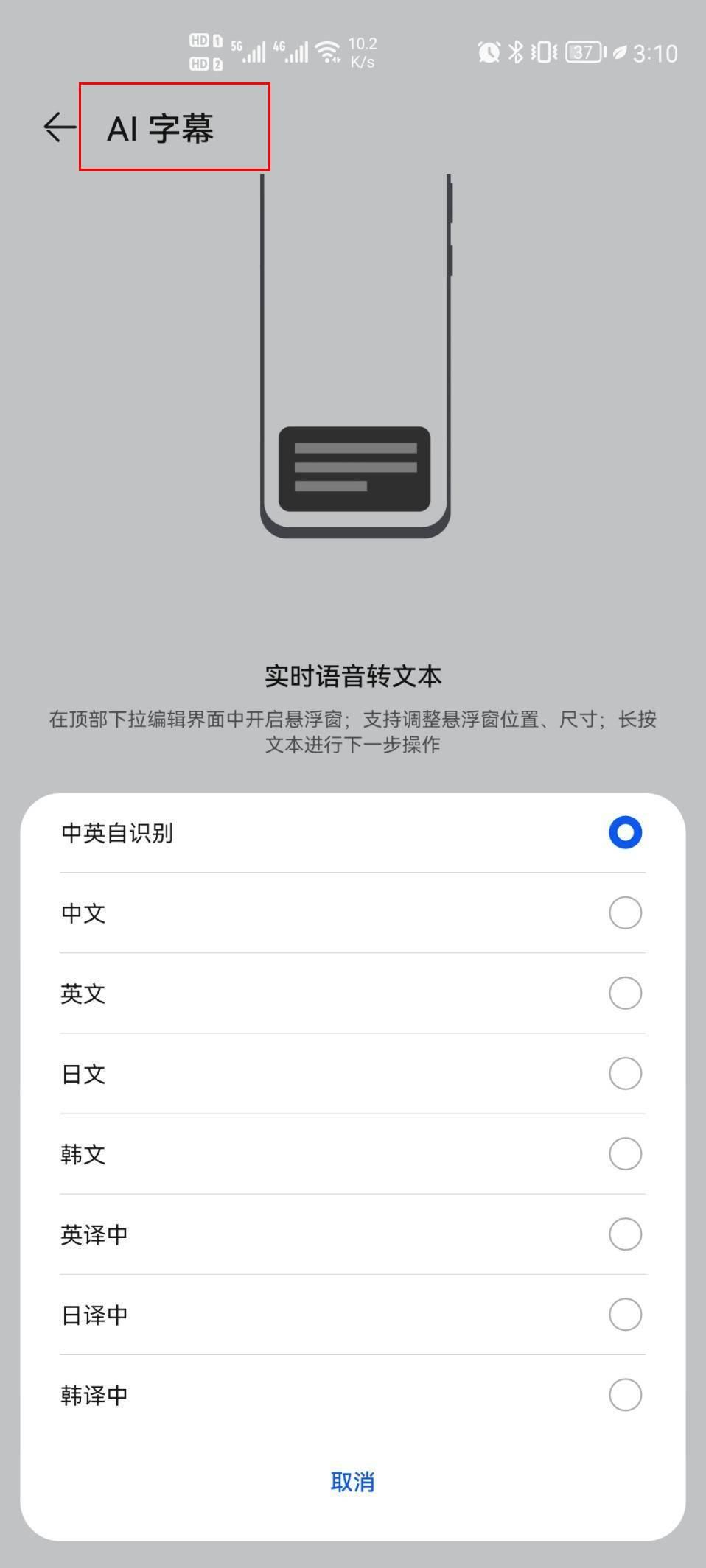The width and height of the screenshot is (706, 1568).
Task: Go back using the arrow icon
Action: pos(60,127)
